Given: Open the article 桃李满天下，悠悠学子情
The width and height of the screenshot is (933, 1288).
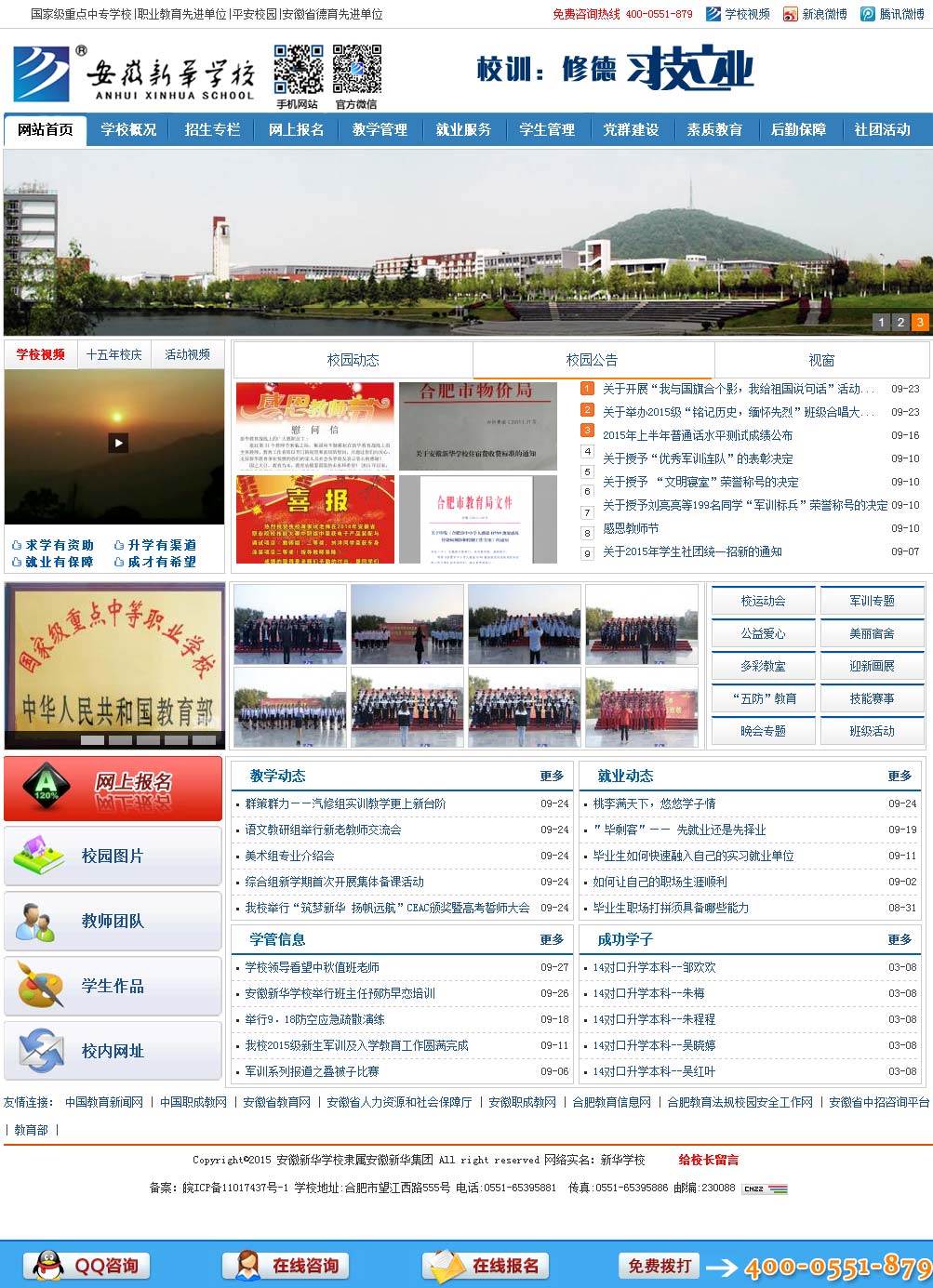Looking at the screenshot, I should (654, 803).
